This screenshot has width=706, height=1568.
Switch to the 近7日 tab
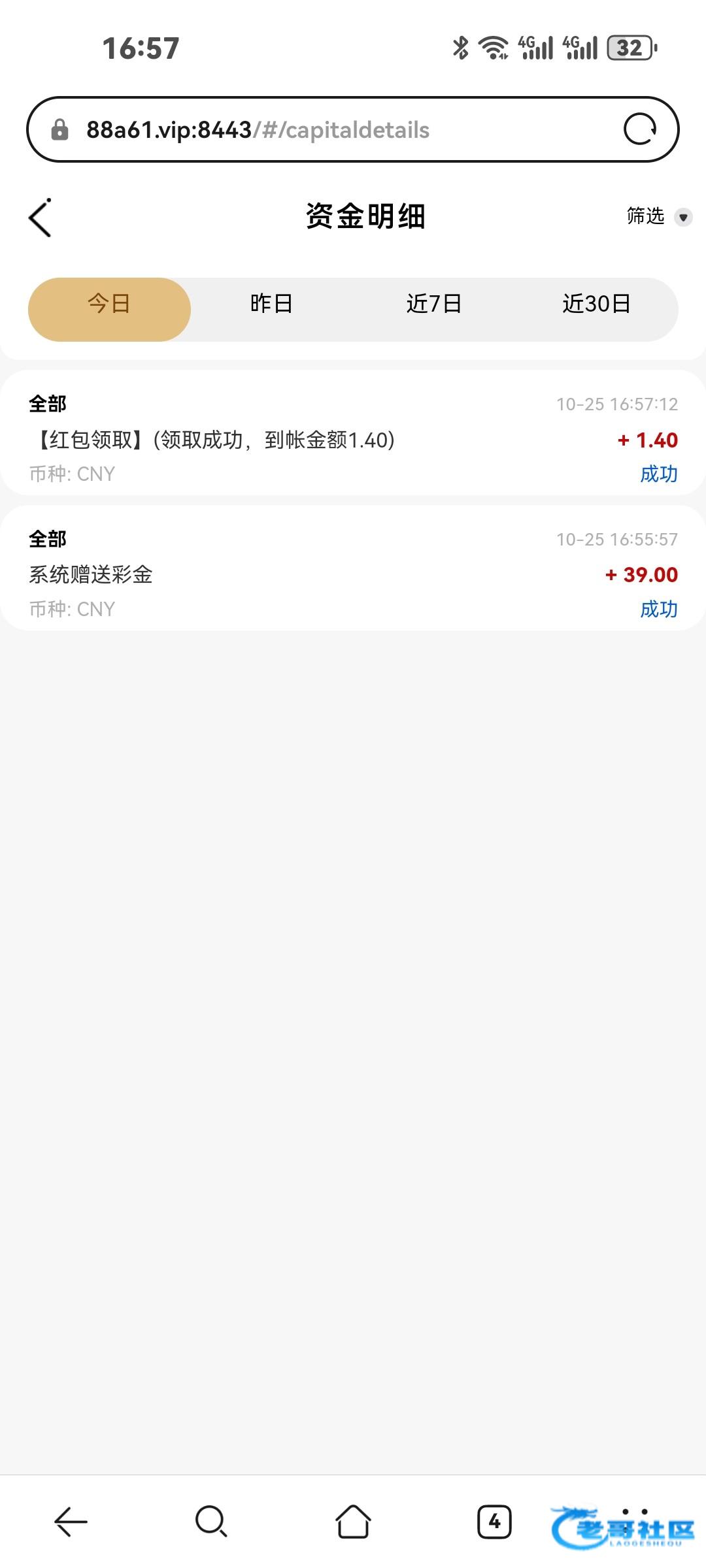[433, 304]
